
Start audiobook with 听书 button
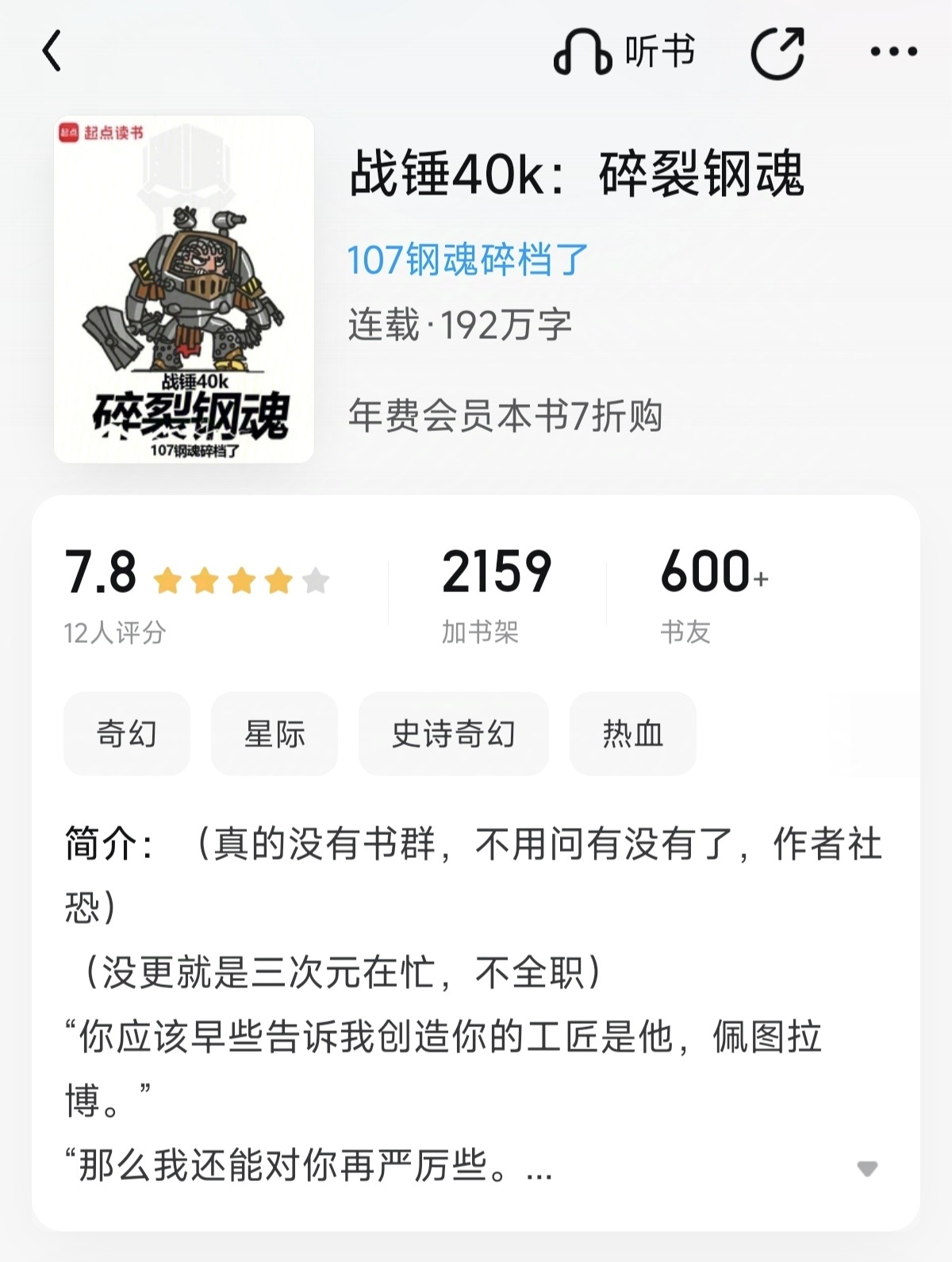pyautogui.click(x=624, y=52)
